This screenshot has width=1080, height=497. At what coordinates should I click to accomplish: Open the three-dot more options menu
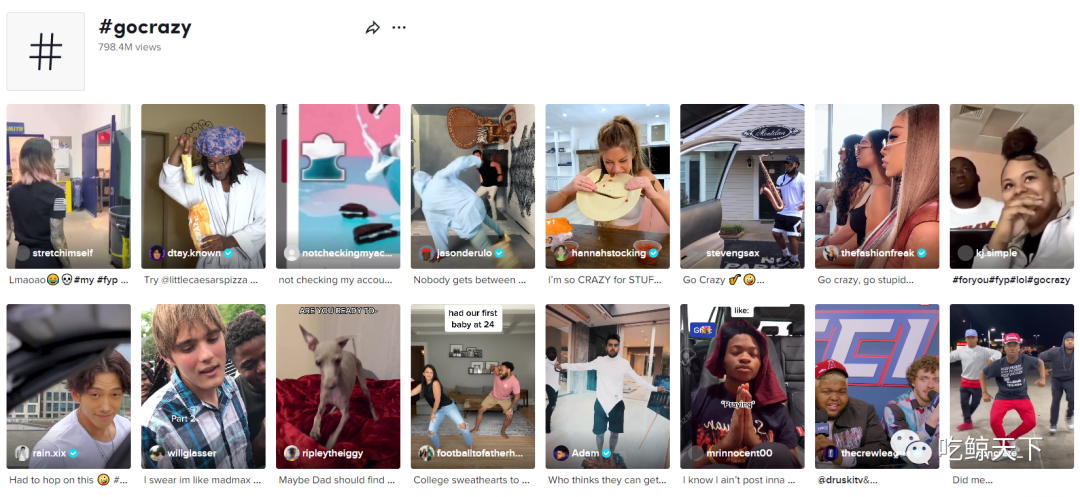tap(399, 28)
